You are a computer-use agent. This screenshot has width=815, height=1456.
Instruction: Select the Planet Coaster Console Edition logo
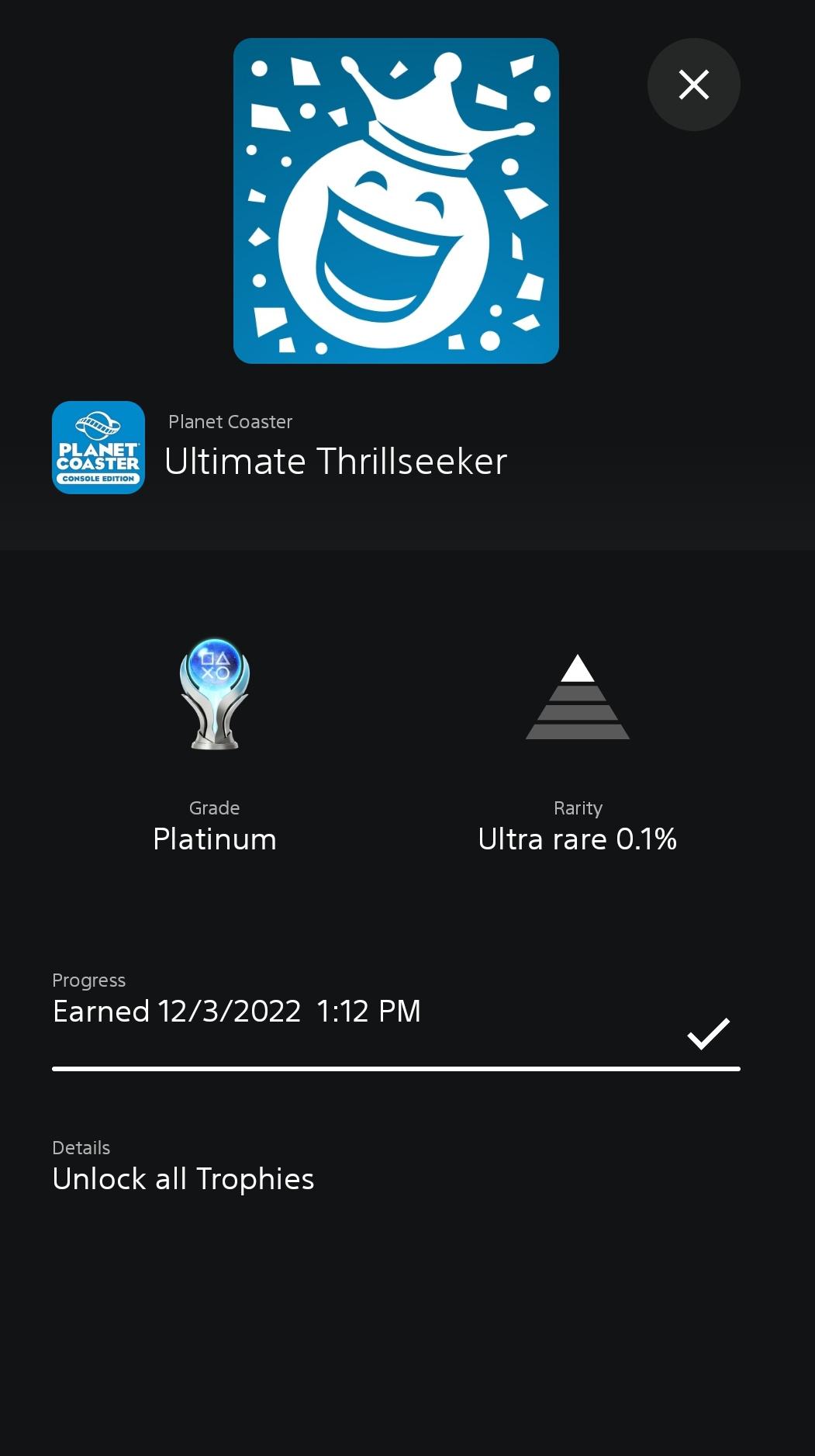[x=98, y=448]
